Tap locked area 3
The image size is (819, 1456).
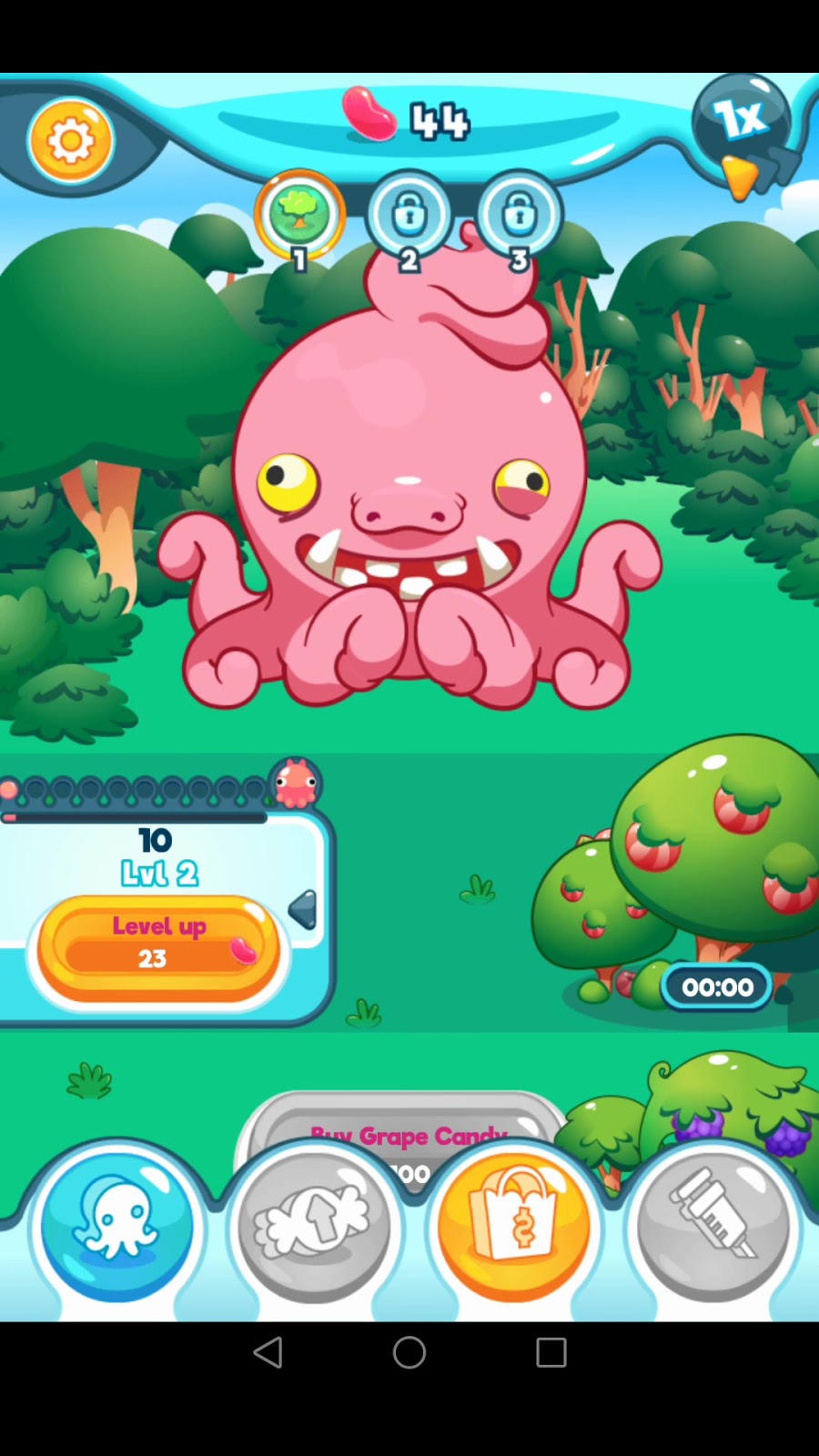coord(520,215)
